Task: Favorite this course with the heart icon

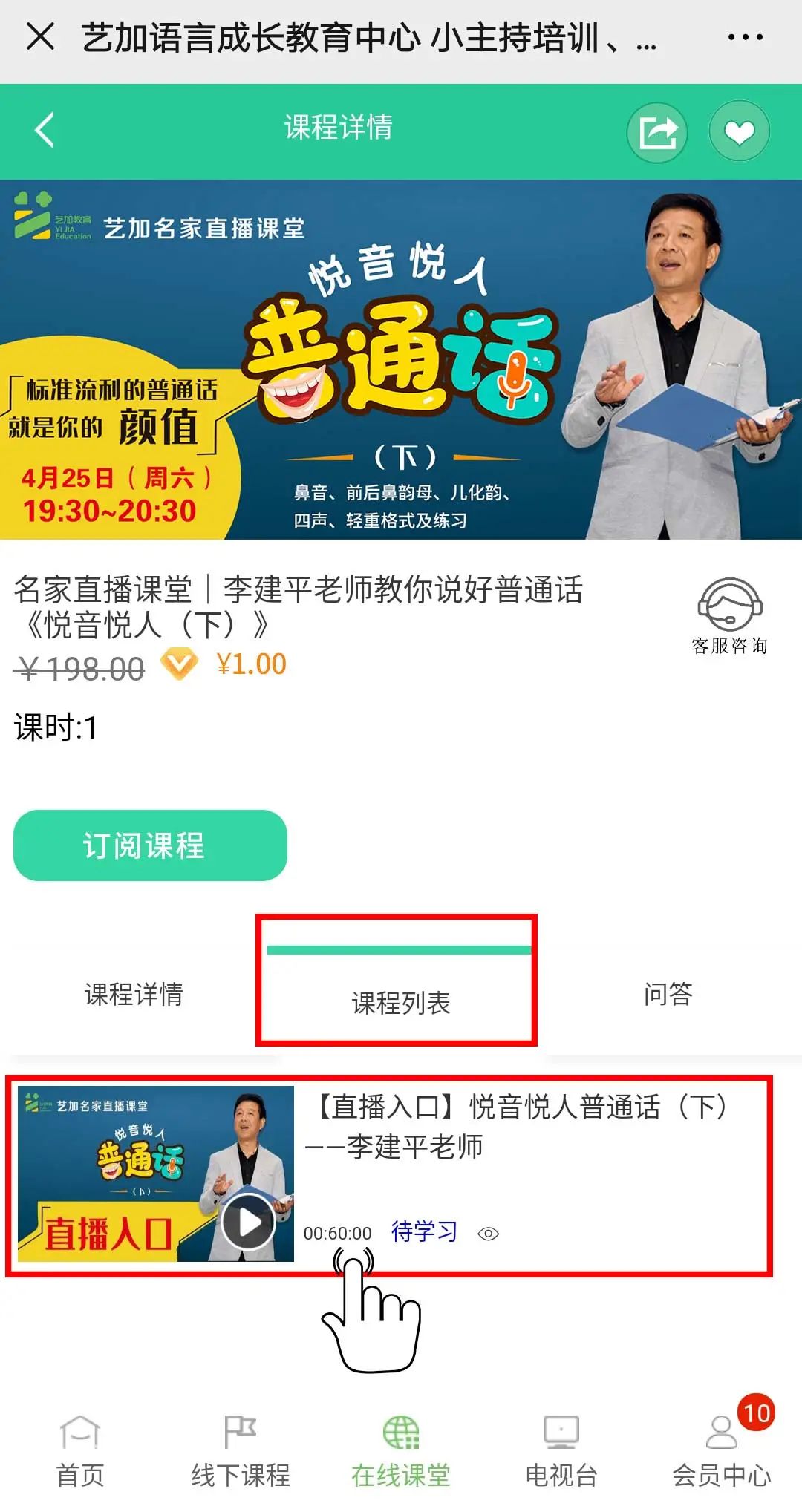Action: coord(739,132)
